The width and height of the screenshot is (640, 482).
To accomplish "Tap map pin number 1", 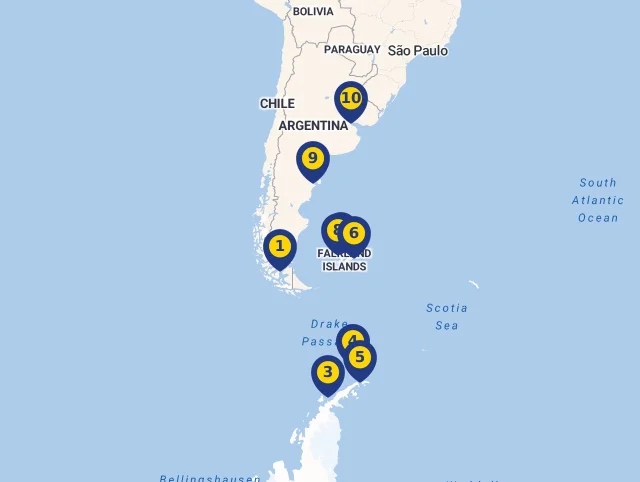I will [x=280, y=247].
